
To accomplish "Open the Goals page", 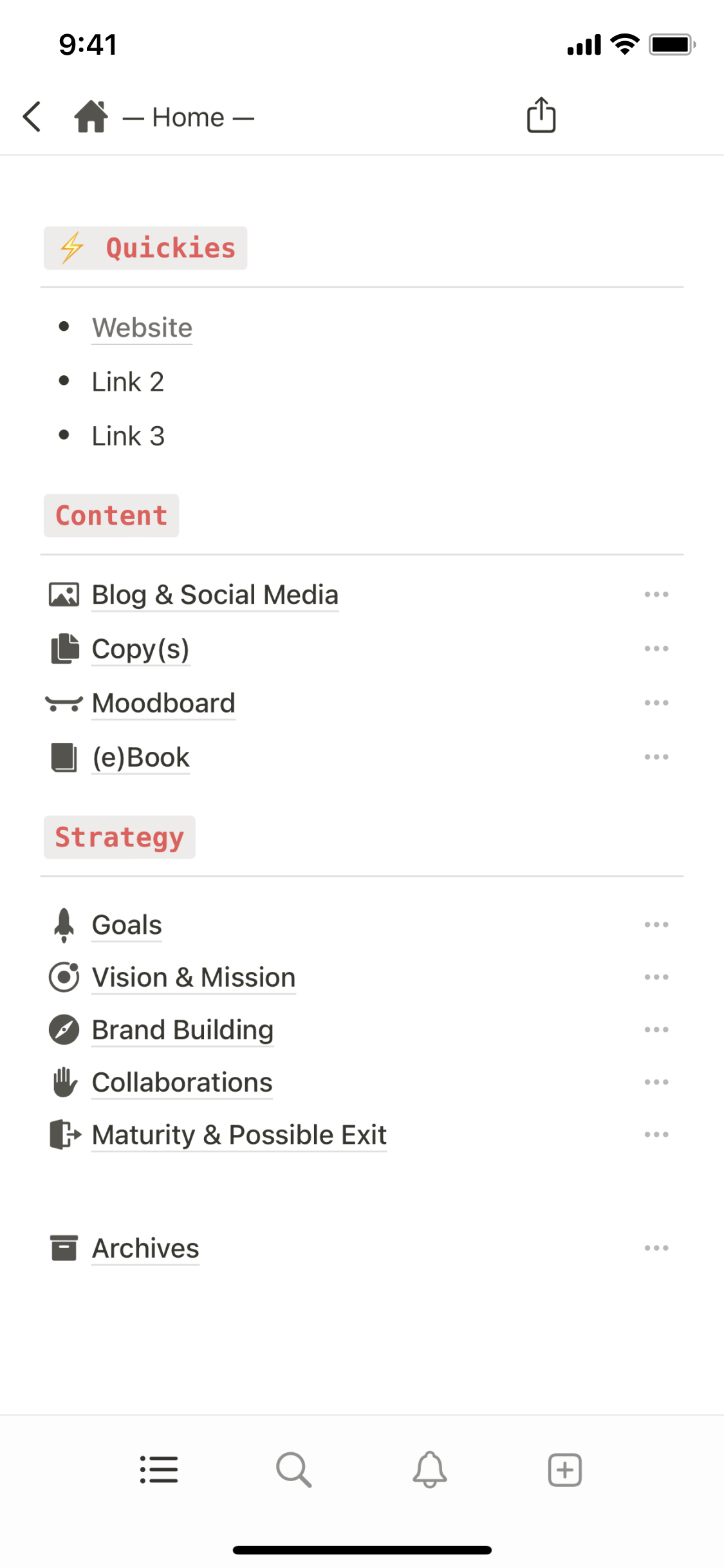I will pyautogui.click(x=127, y=925).
